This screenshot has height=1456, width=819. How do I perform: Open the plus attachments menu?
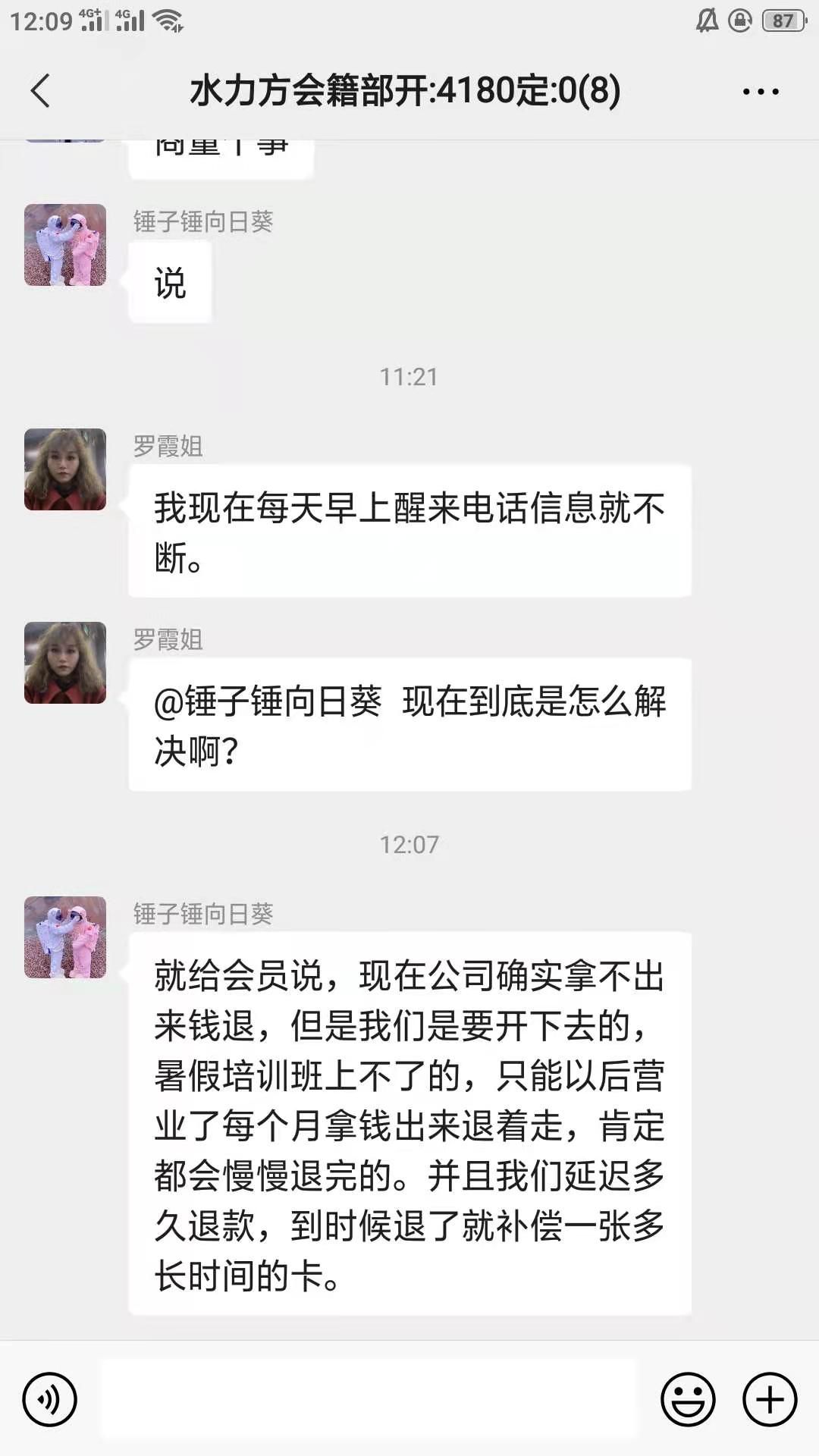(770, 1399)
